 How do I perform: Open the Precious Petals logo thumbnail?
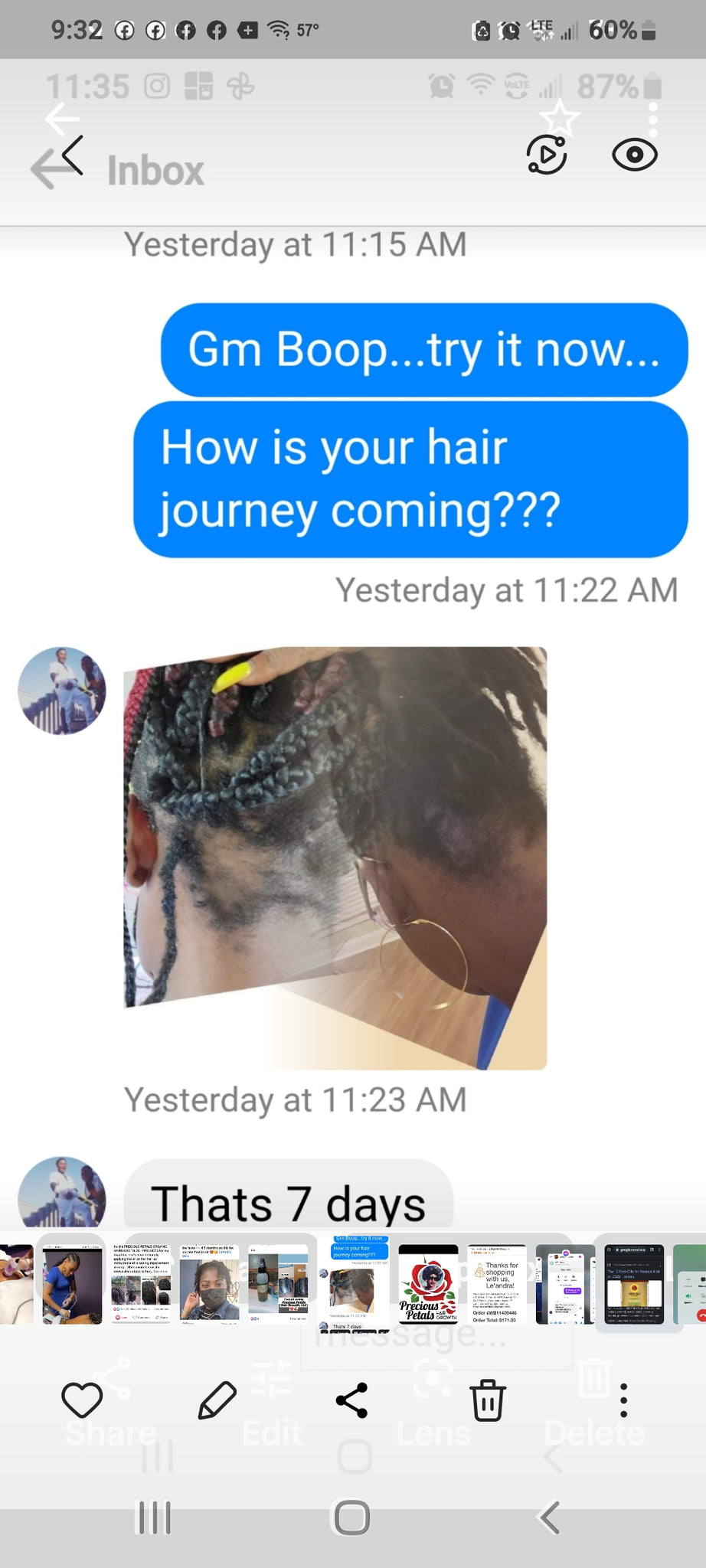pyautogui.click(x=428, y=1284)
